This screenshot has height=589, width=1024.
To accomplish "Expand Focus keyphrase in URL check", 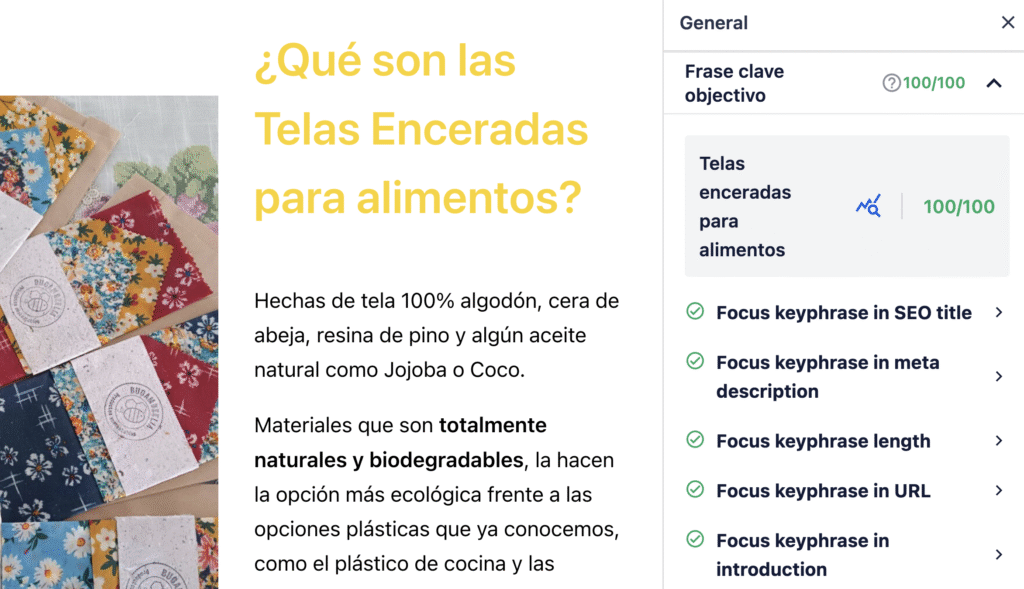I will pos(998,491).
